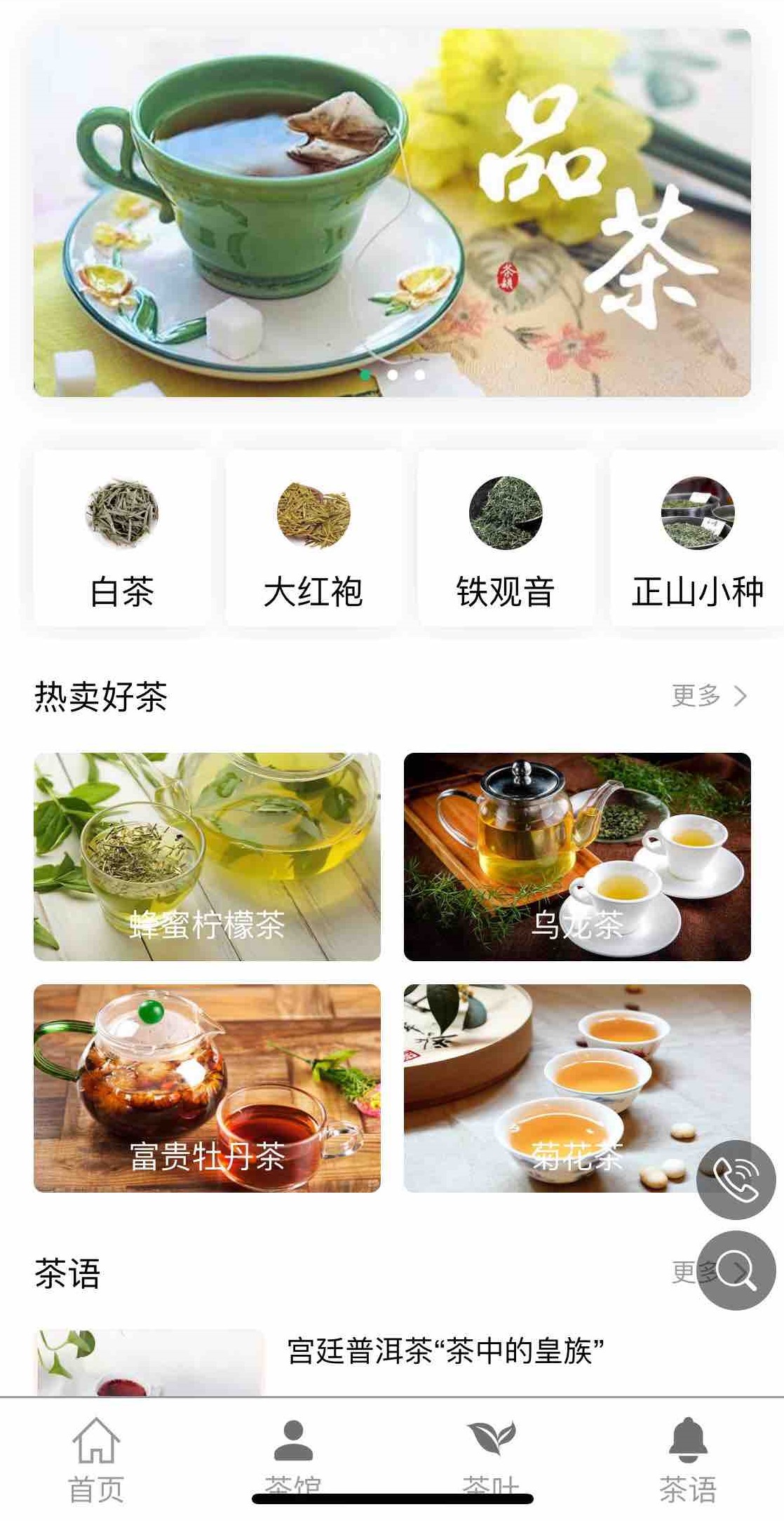View the 富贵牡丹茶 card

[x=208, y=1088]
